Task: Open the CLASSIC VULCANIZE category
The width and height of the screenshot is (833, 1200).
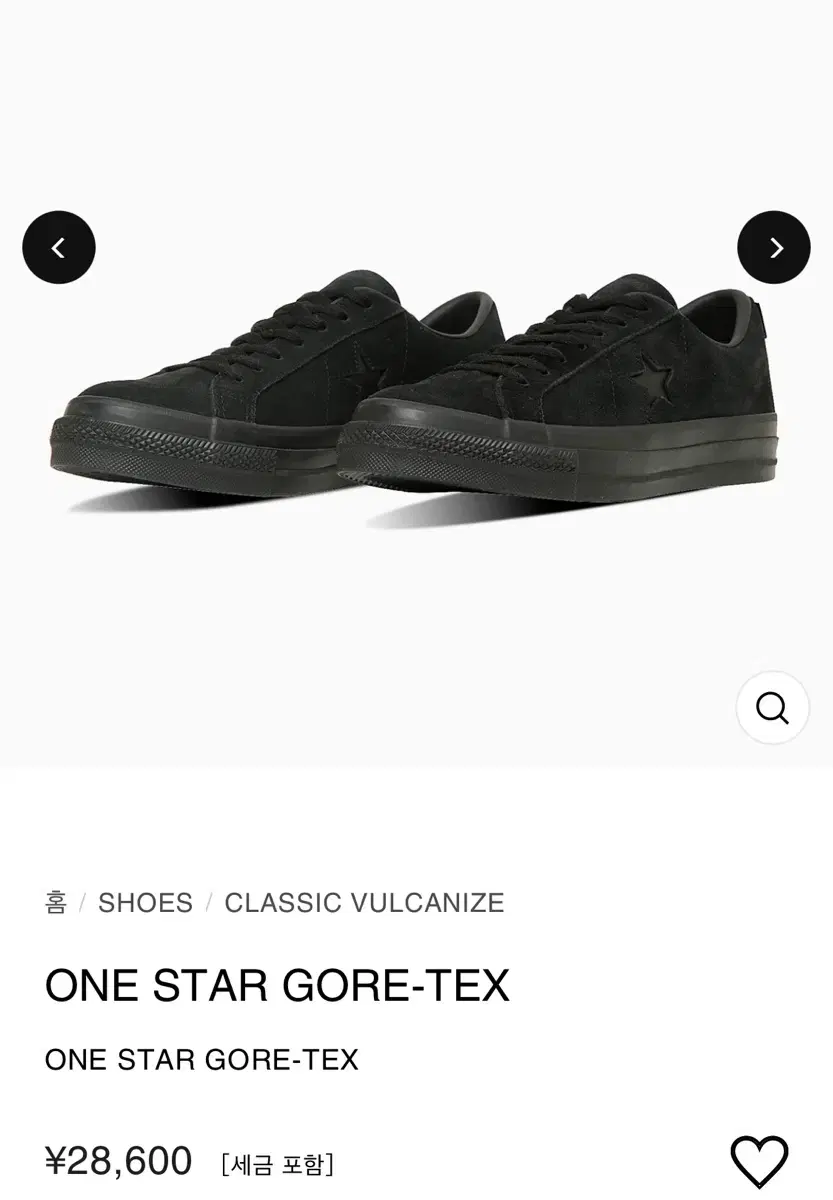Action: click(x=364, y=903)
